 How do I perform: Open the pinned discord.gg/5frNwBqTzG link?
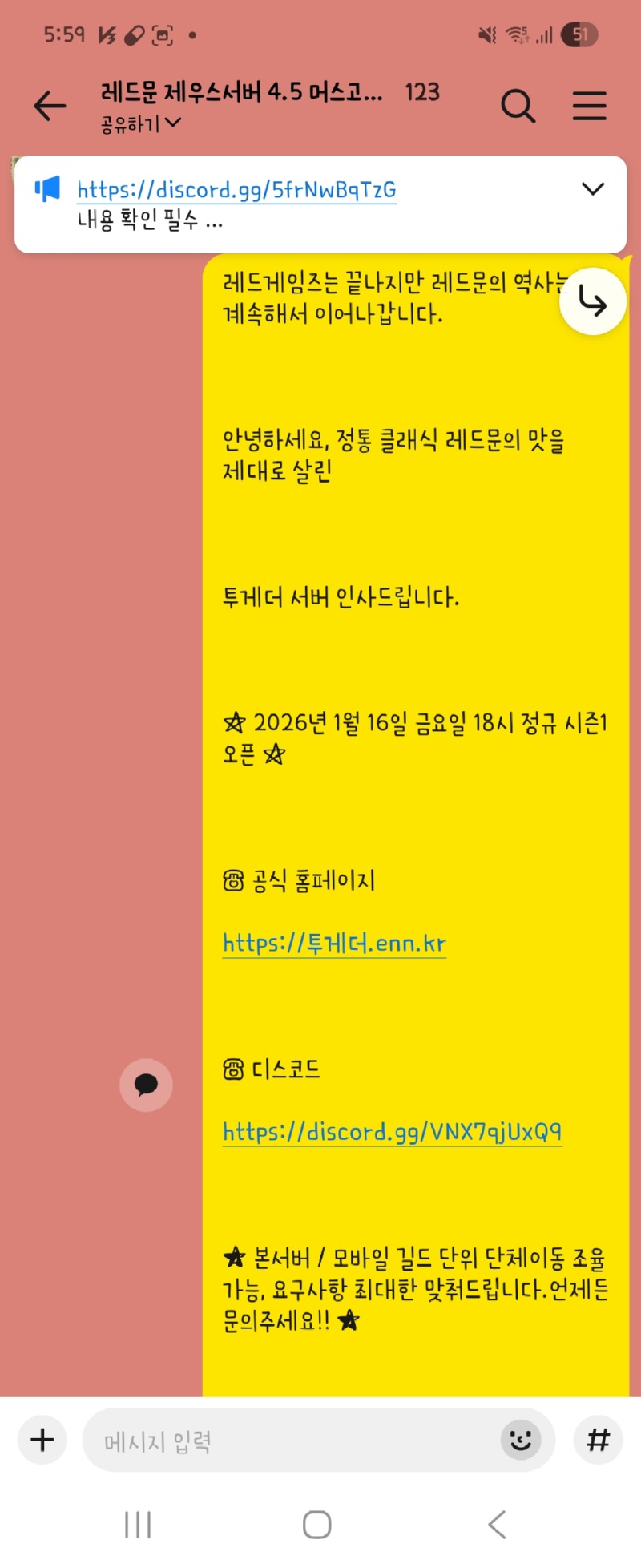click(236, 190)
